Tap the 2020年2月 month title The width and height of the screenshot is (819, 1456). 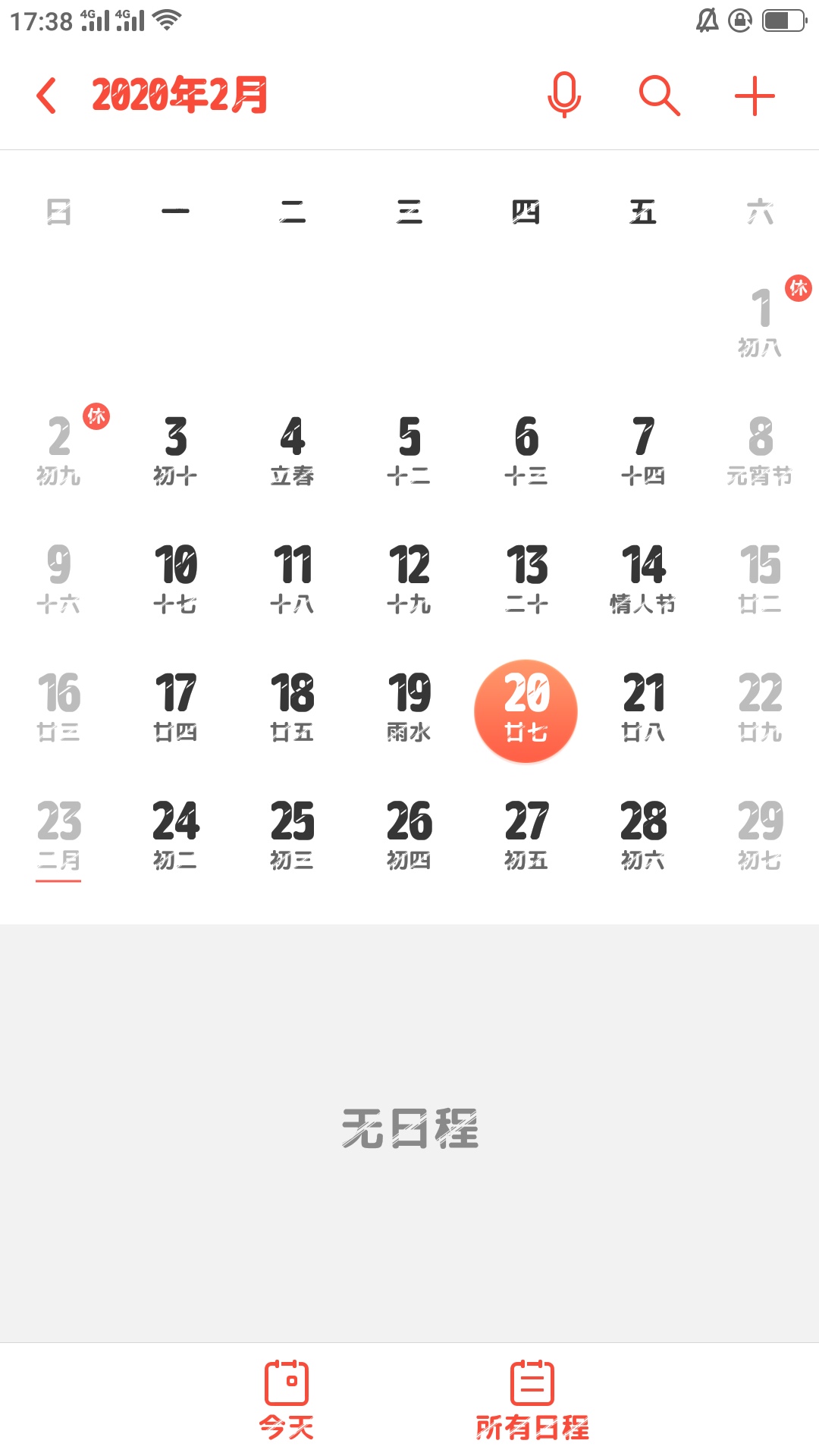tap(180, 96)
